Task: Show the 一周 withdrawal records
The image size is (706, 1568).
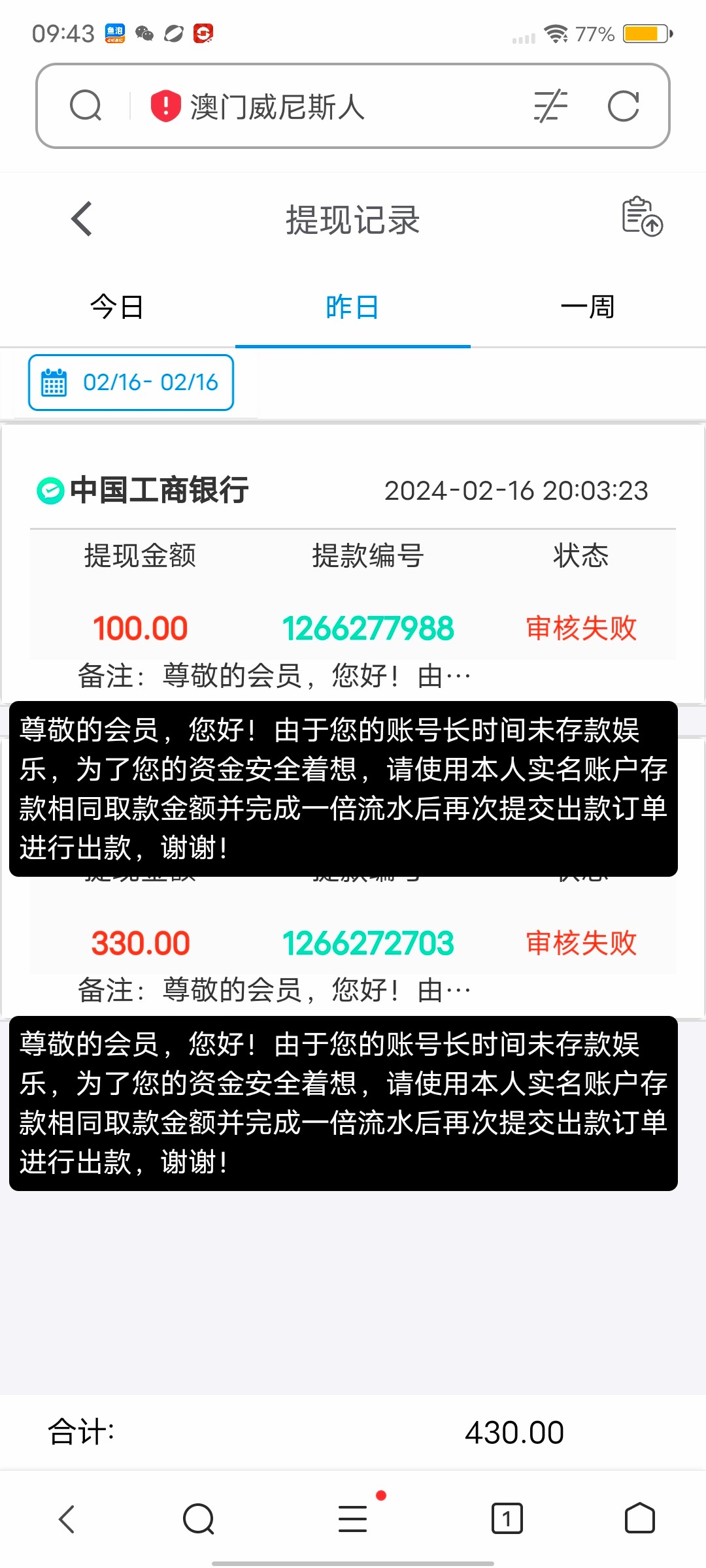Action: click(588, 307)
